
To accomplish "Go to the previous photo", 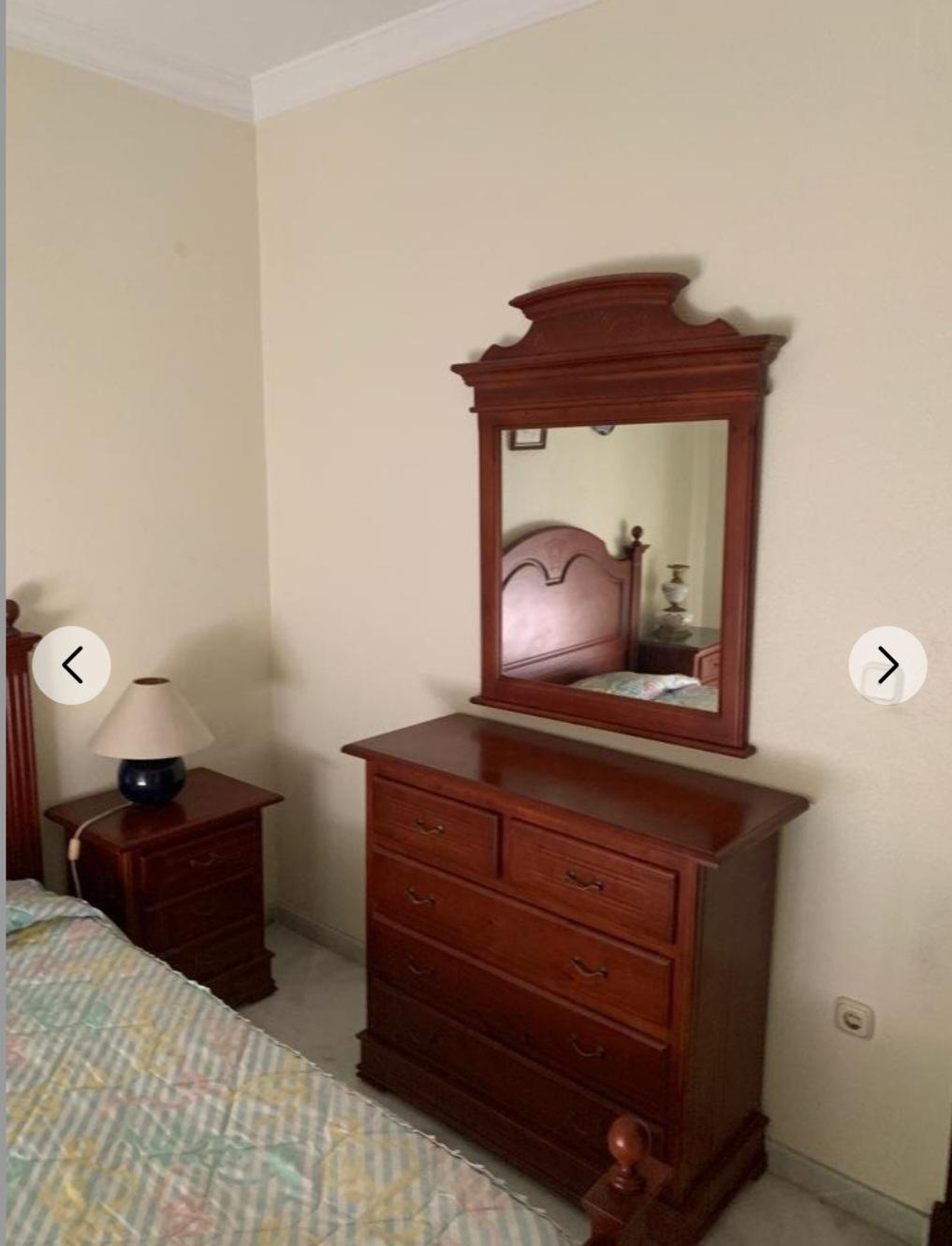I will tap(71, 666).
